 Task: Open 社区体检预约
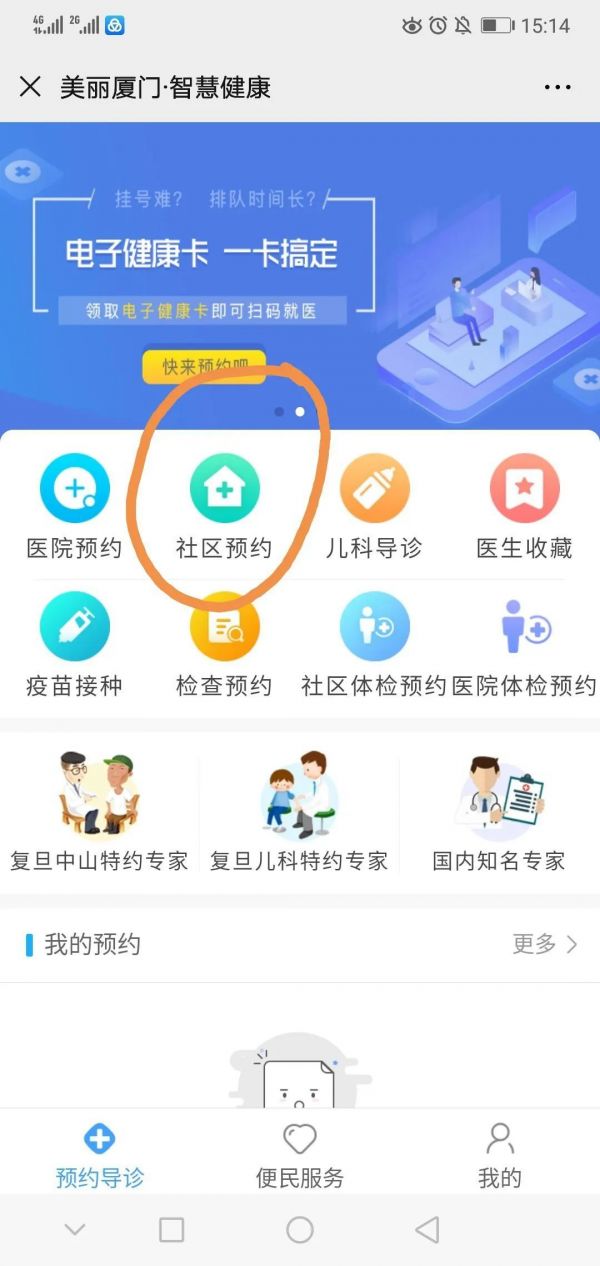pyautogui.click(x=374, y=645)
